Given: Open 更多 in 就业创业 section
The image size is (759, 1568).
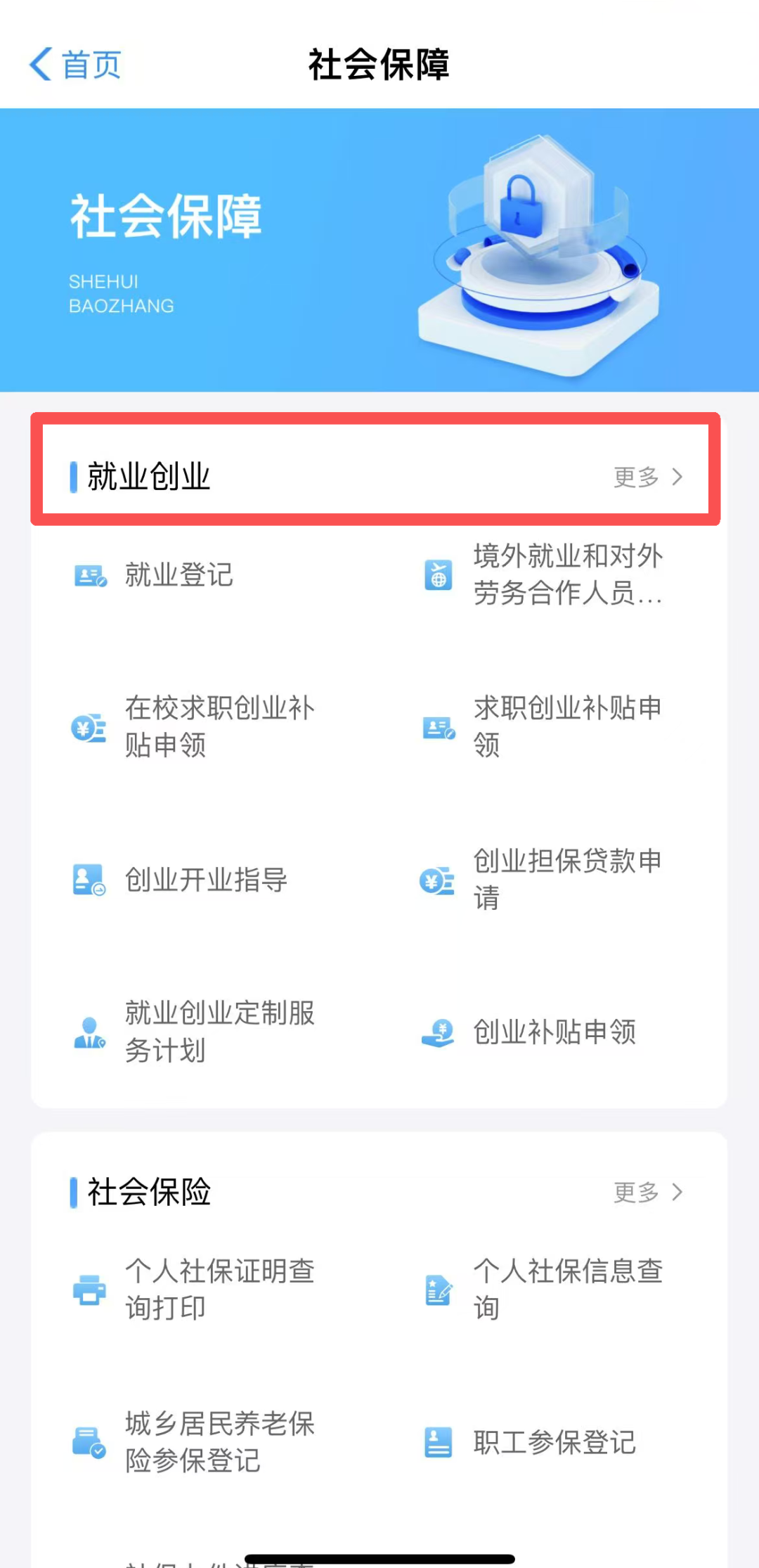Looking at the screenshot, I should pos(647,477).
